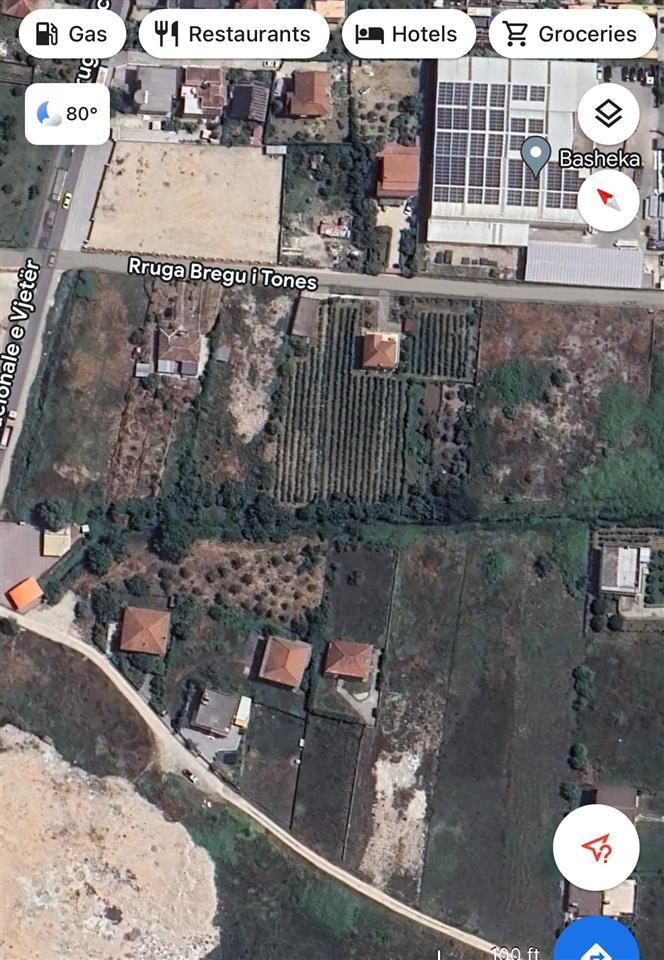Show nearby Hotels

409,34
